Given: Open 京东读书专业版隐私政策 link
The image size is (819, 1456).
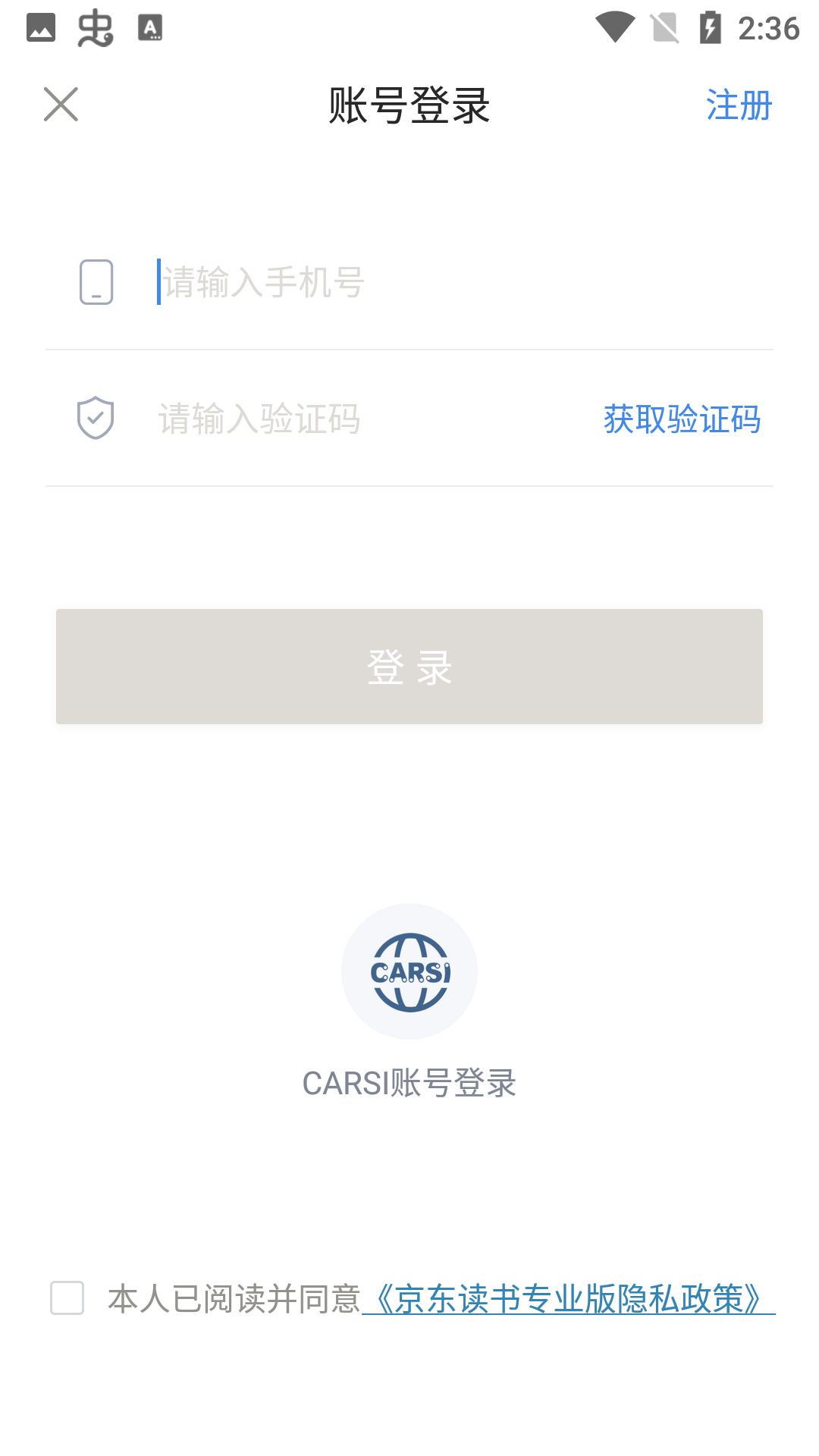Looking at the screenshot, I should (x=569, y=1299).
